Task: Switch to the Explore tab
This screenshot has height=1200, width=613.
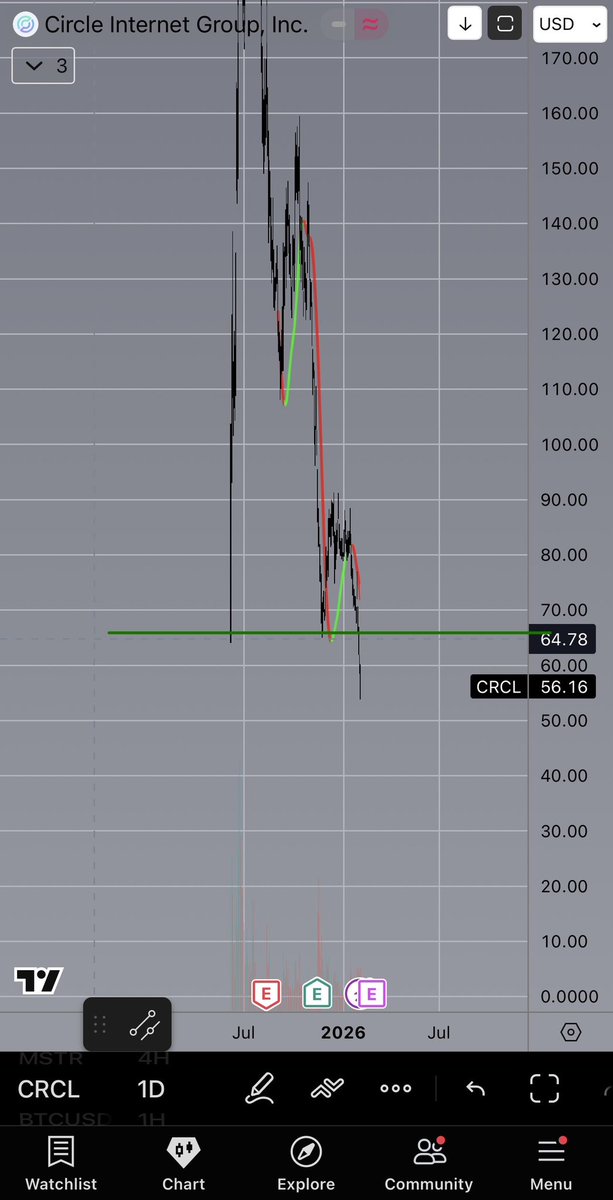Action: (x=305, y=1163)
